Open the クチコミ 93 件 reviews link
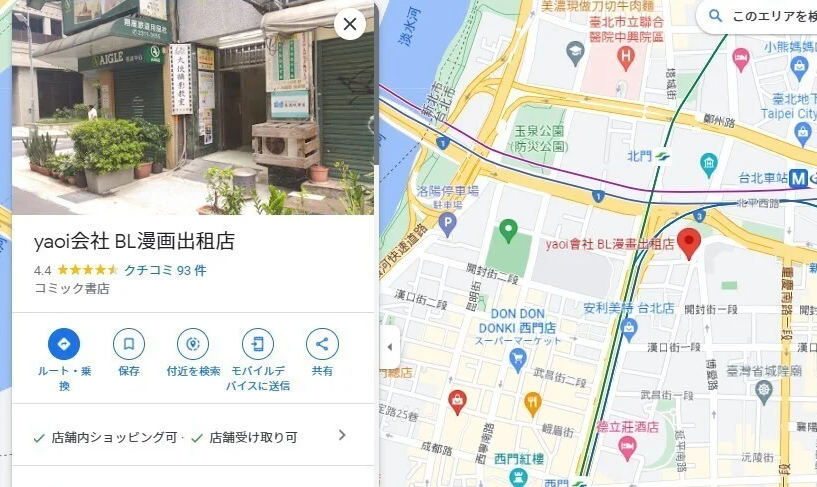 165,270
